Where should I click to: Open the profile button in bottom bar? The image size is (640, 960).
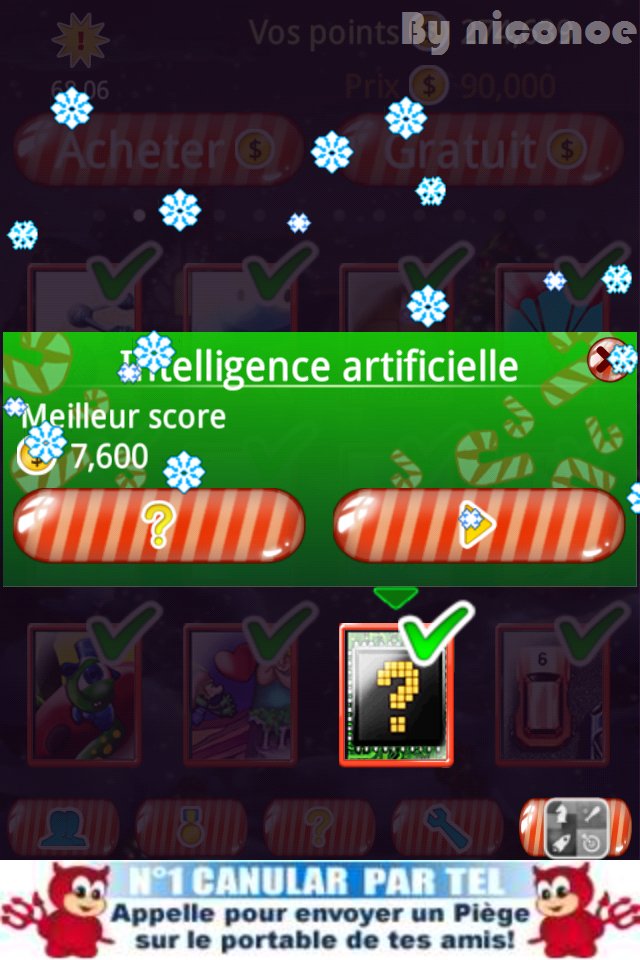[x=63, y=828]
